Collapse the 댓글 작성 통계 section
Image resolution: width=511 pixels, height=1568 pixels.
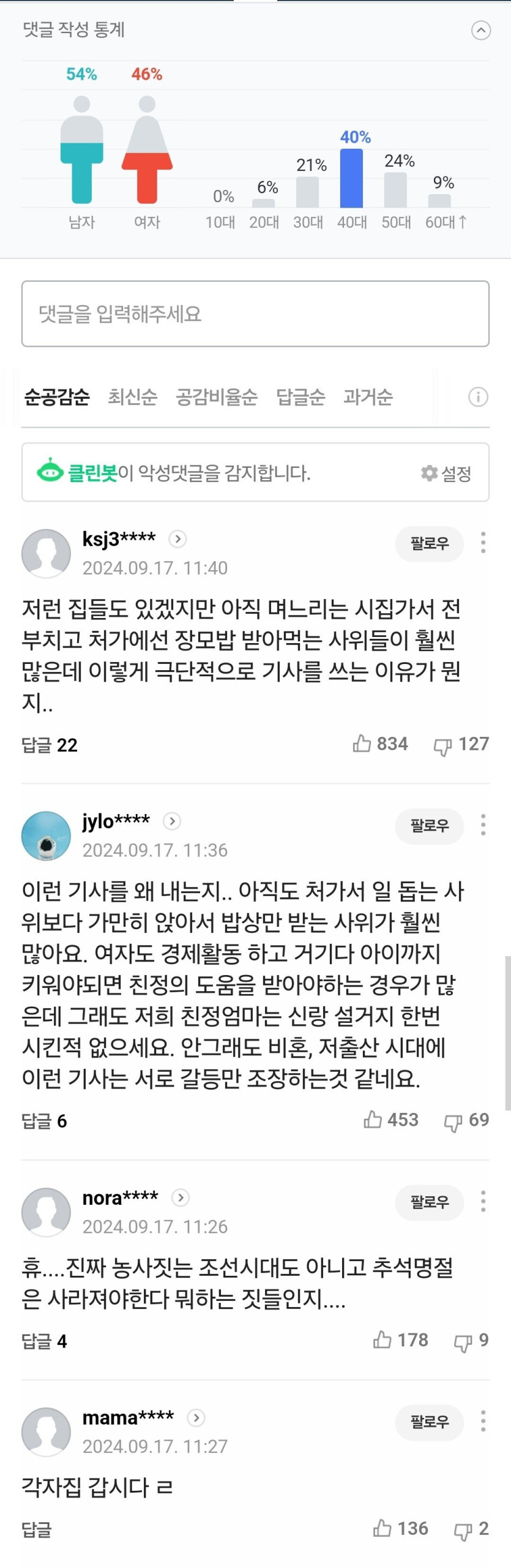[480, 30]
